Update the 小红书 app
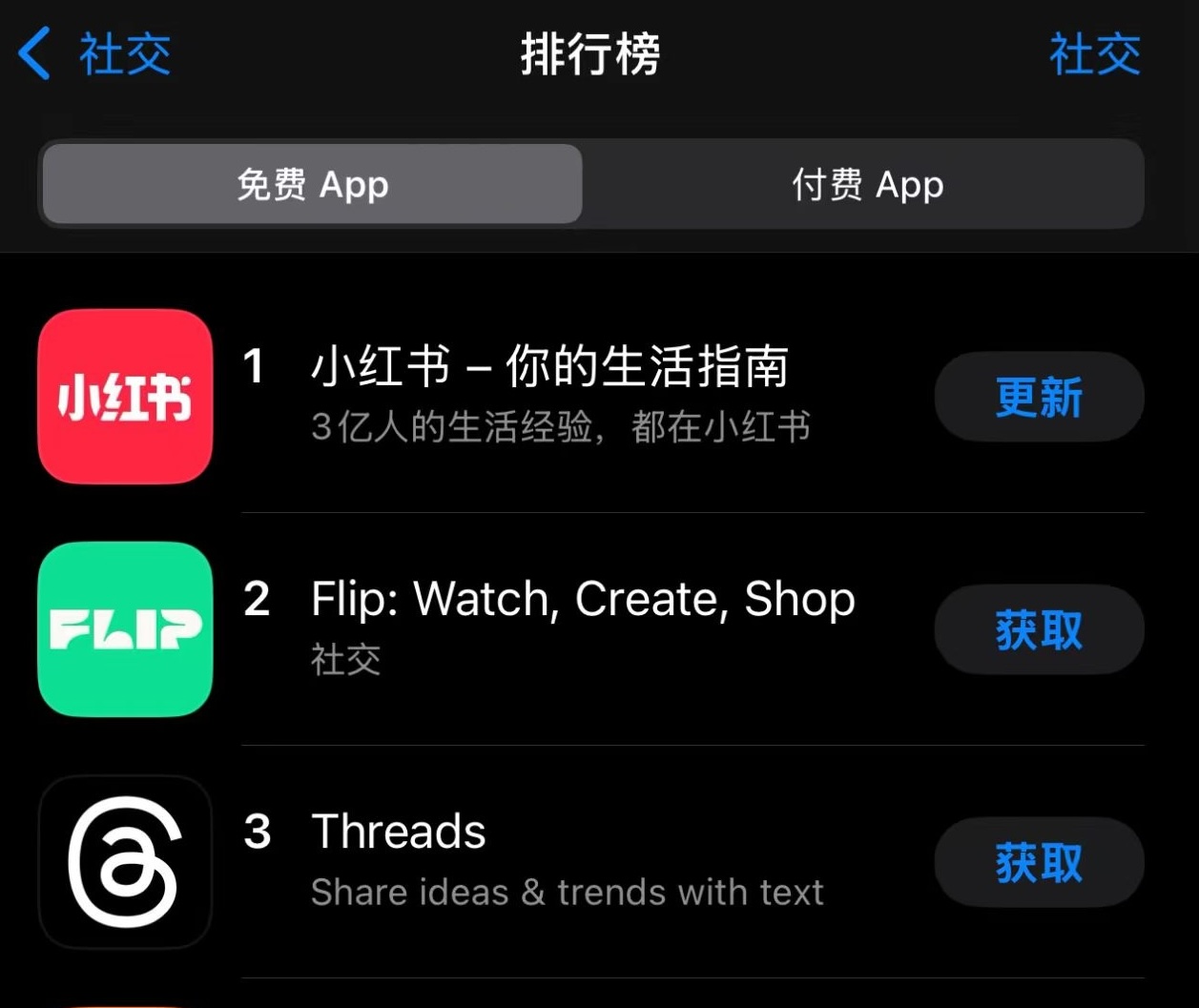 [x=1039, y=397]
